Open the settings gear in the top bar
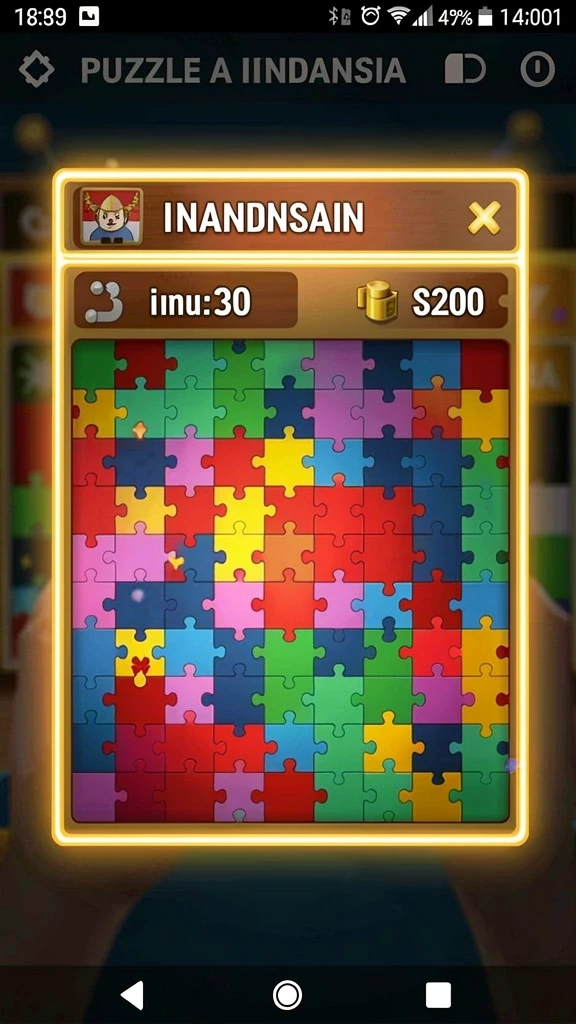The image size is (576, 1024). (x=37, y=69)
